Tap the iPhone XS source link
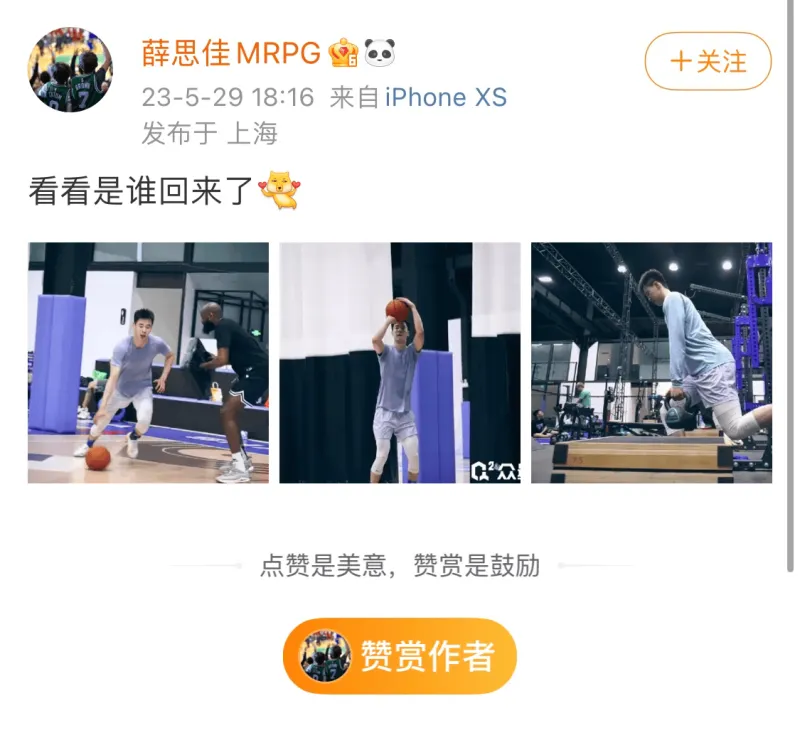800x745 pixels. (446, 98)
